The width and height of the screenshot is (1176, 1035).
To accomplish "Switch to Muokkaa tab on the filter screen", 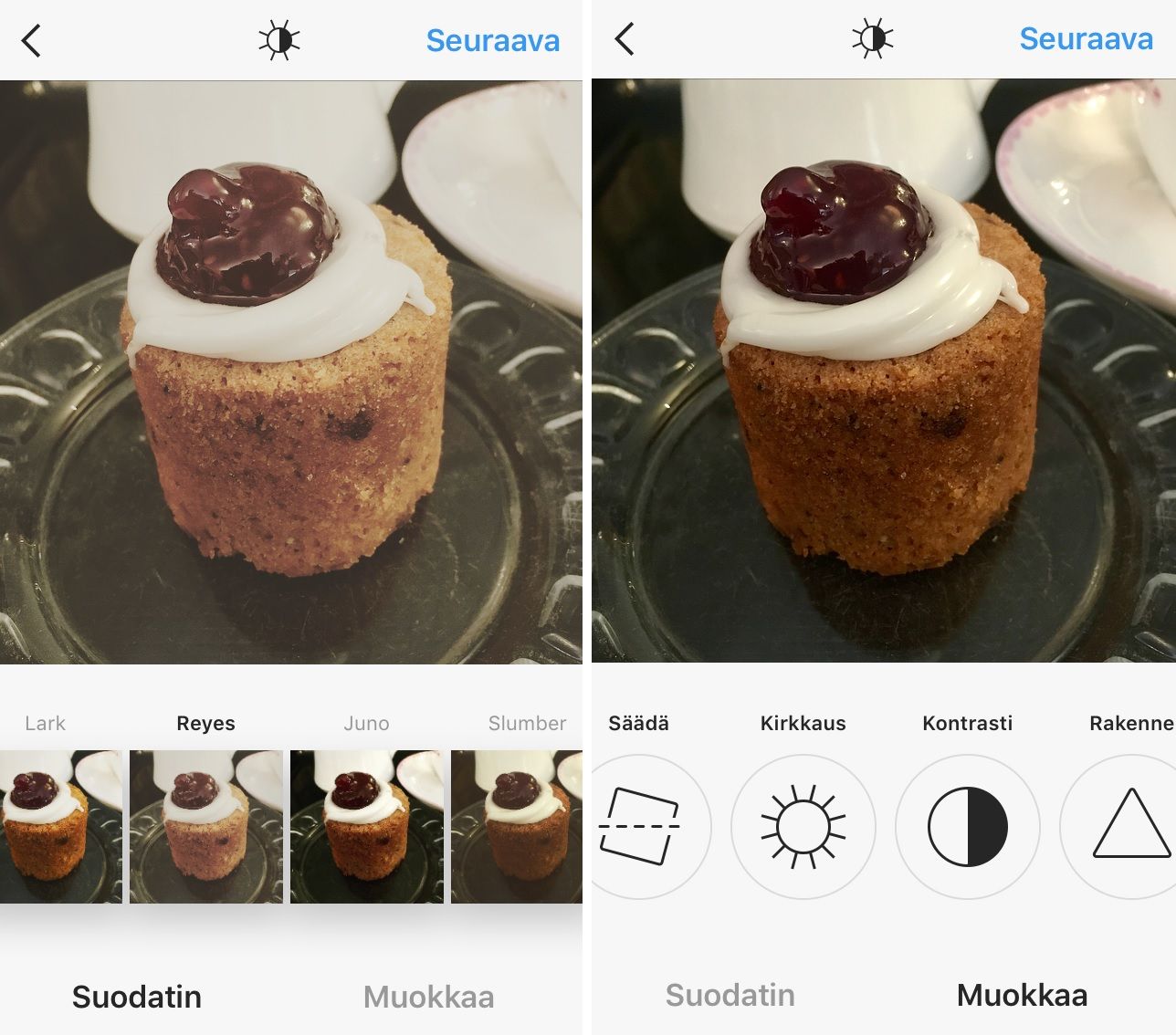I will 428,997.
